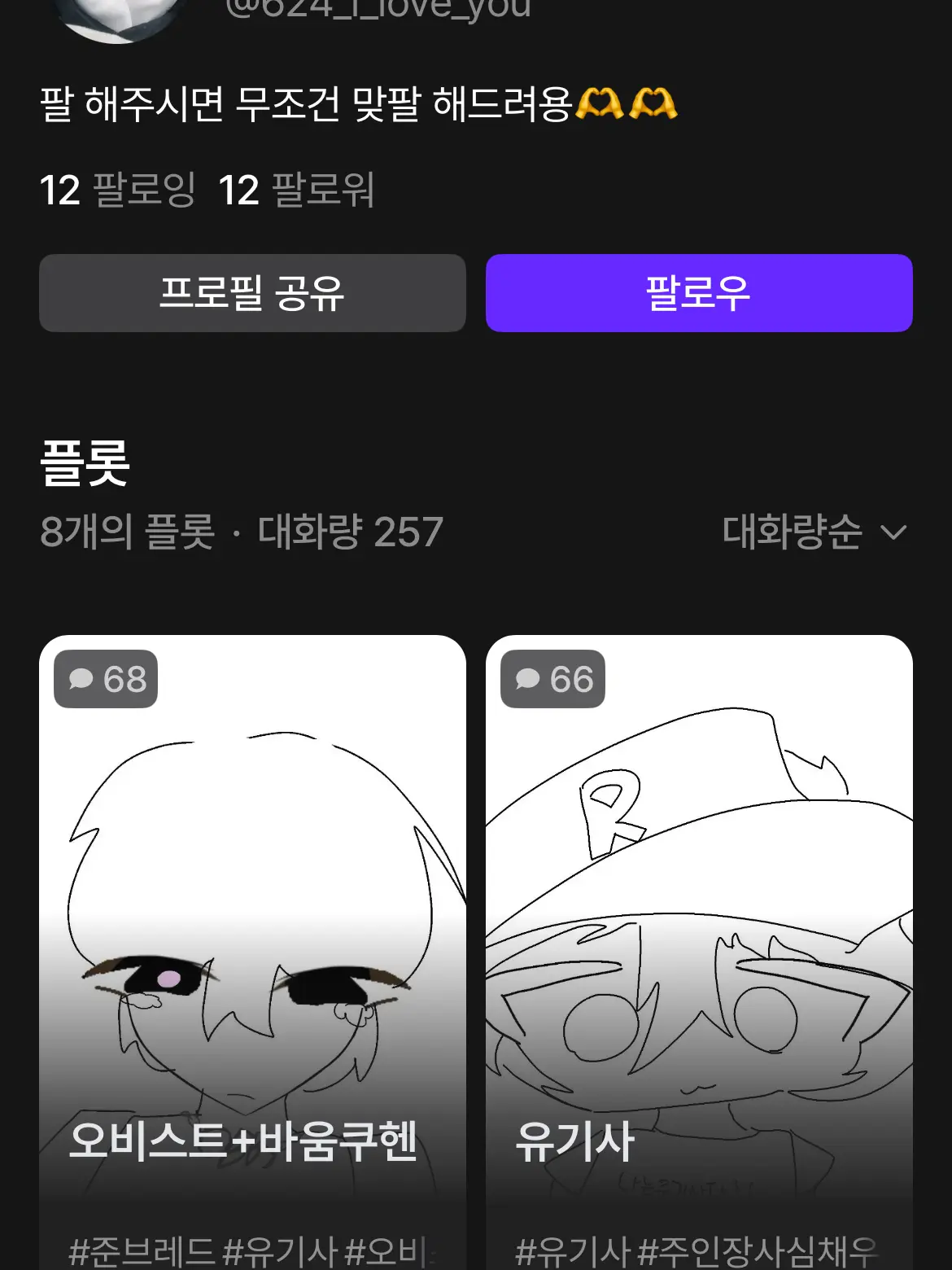Image resolution: width=952 pixels, height=1270 pixels.
Task: Tap the comment bubble icon showing 68
Action: coord(104,678)
